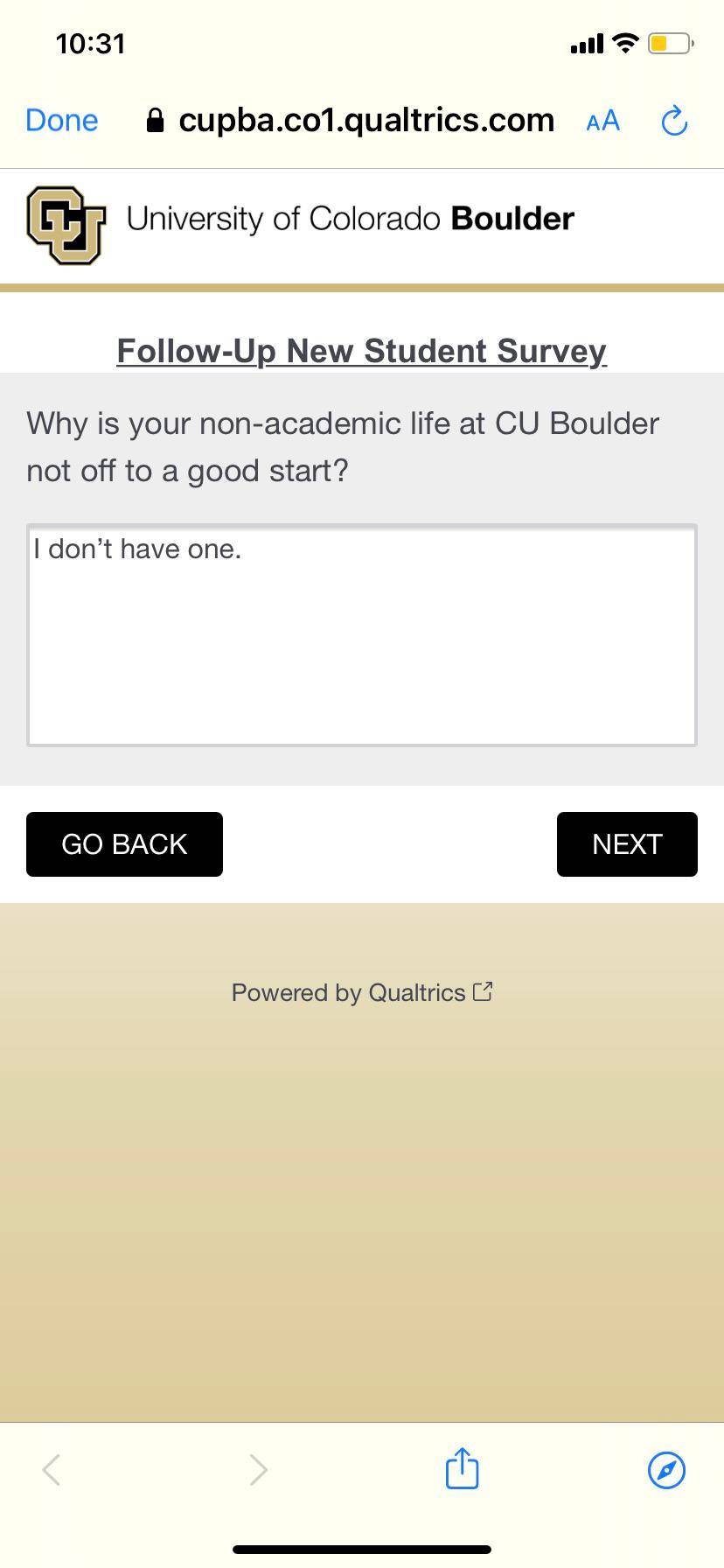Open the Follow-Up New Student Survey link
Image resolution: width=724 pixels, height=1568 pixels.
[361, 350]
